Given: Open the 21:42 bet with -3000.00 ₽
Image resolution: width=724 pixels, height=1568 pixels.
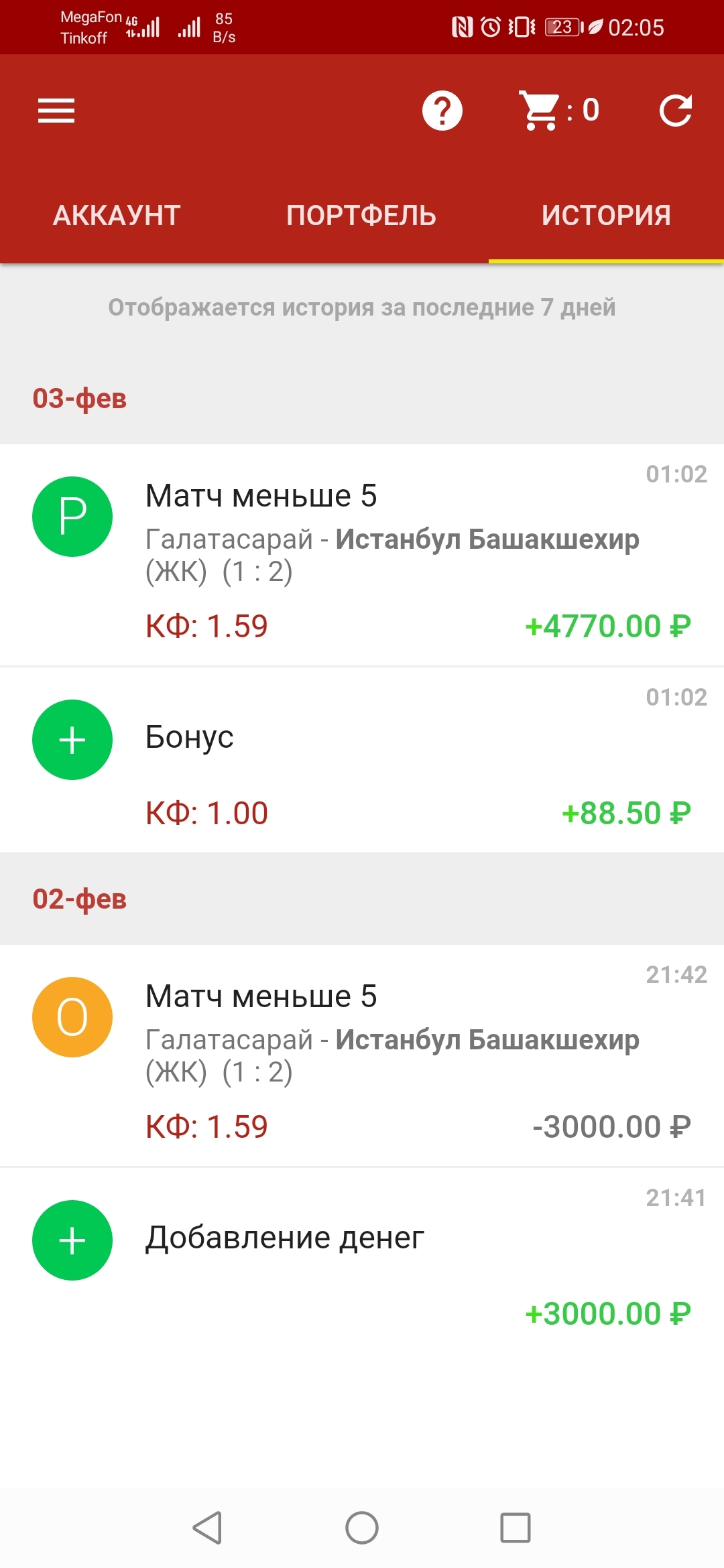Looking at the screenshot, I should tap(362, 1055).
